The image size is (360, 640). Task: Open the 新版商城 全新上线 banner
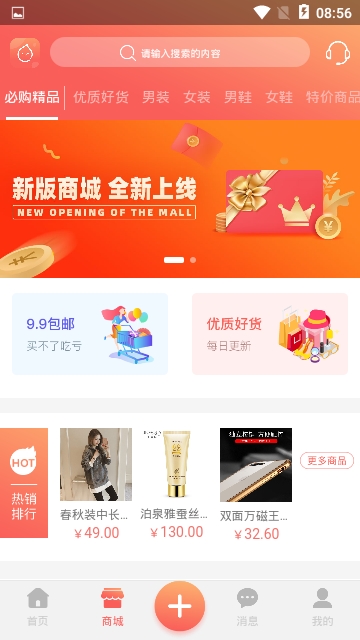(180, 199)
